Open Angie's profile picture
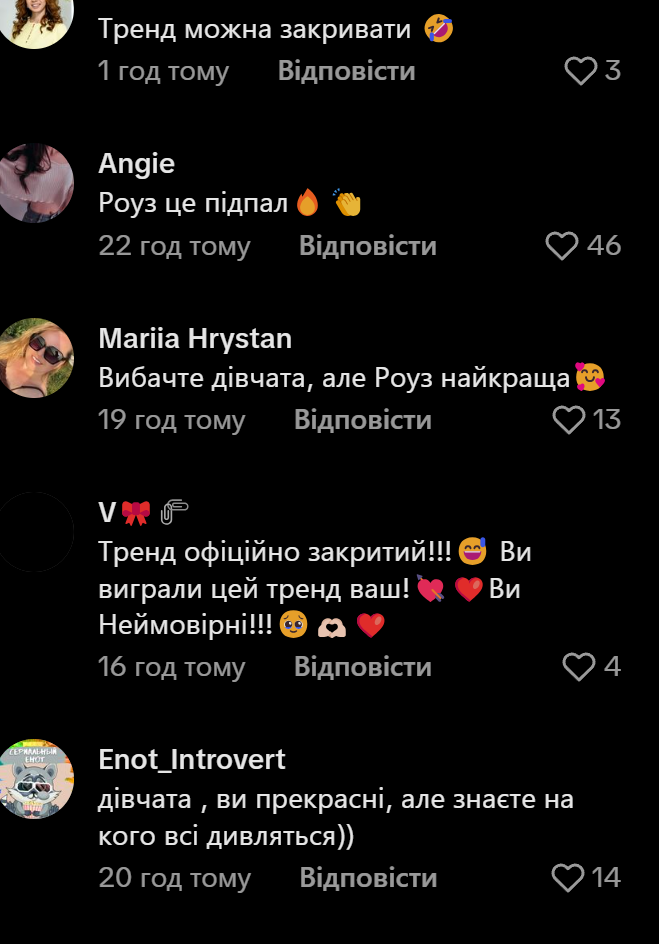The height and width of the screenshot is (944, 659). pos(37,183)
